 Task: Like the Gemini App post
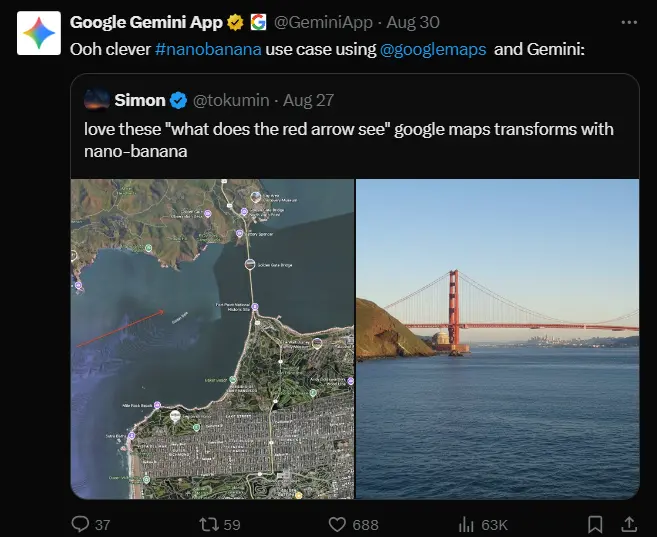point(337,524)
